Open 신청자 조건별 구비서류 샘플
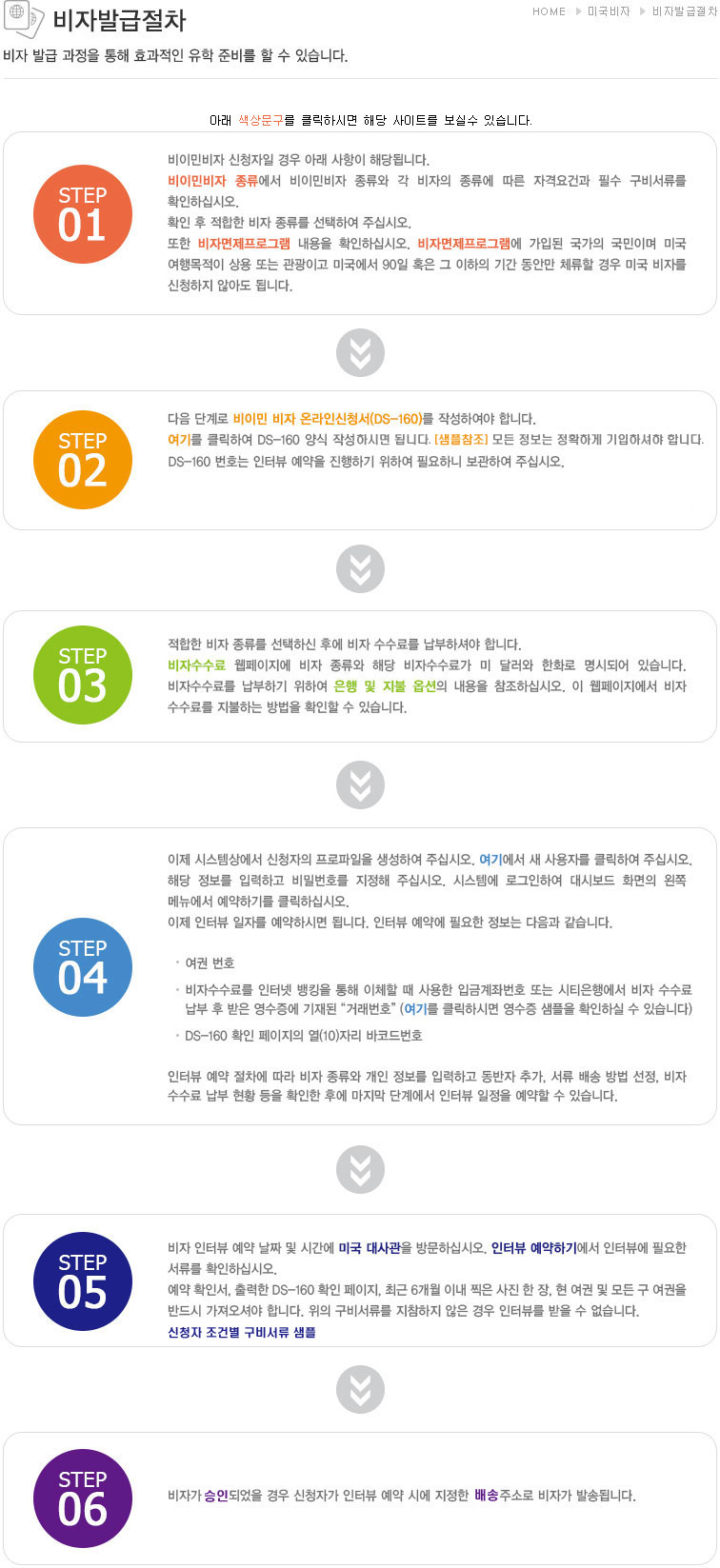The width and height of the screenshot is (720, 1568). [241, 1332]
